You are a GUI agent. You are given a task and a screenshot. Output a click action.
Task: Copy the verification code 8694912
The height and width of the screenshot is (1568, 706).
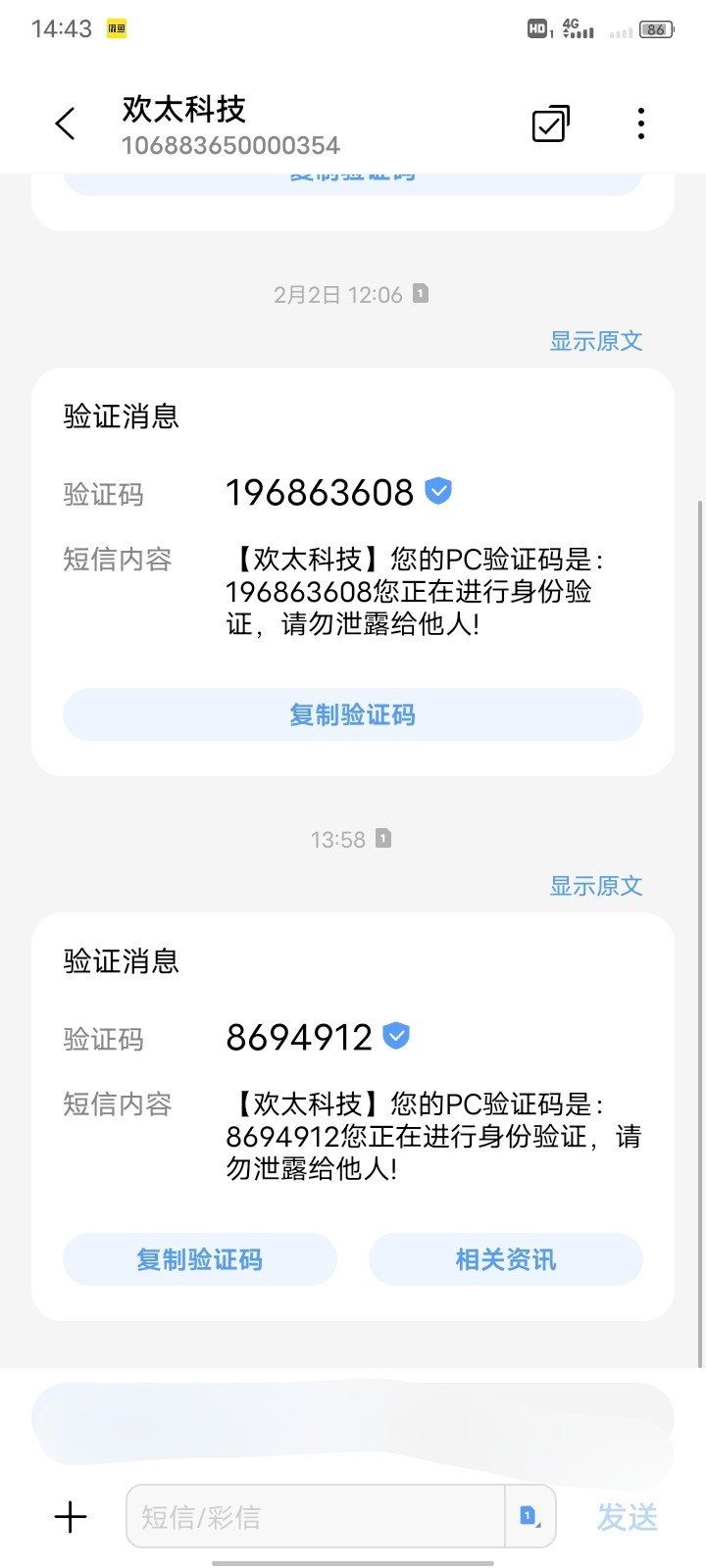[199, 1259]
